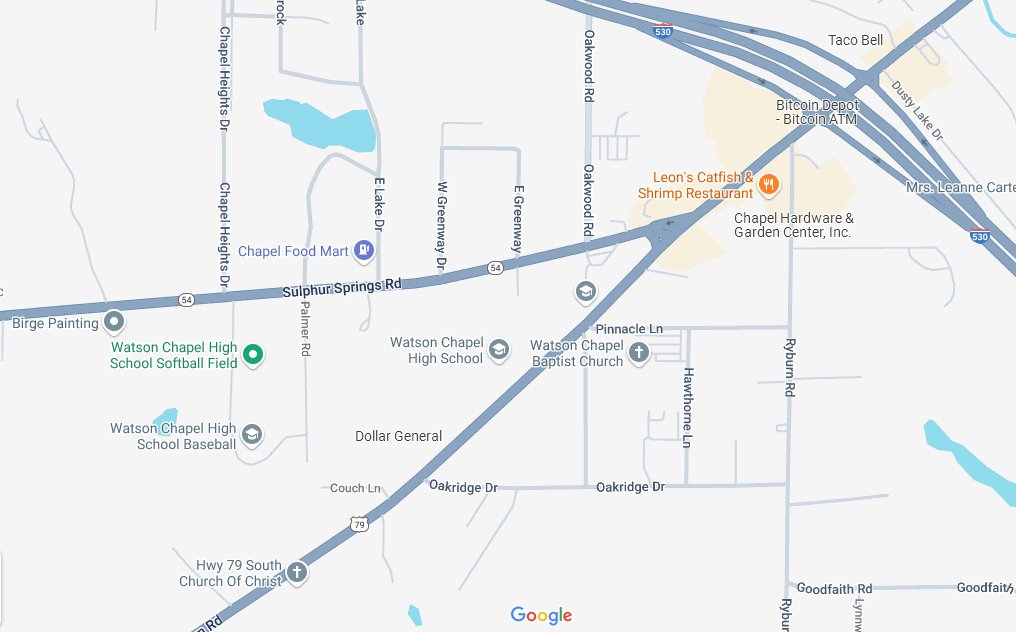Open Watson Chapel Baptist Church marker

pos(639,352)
